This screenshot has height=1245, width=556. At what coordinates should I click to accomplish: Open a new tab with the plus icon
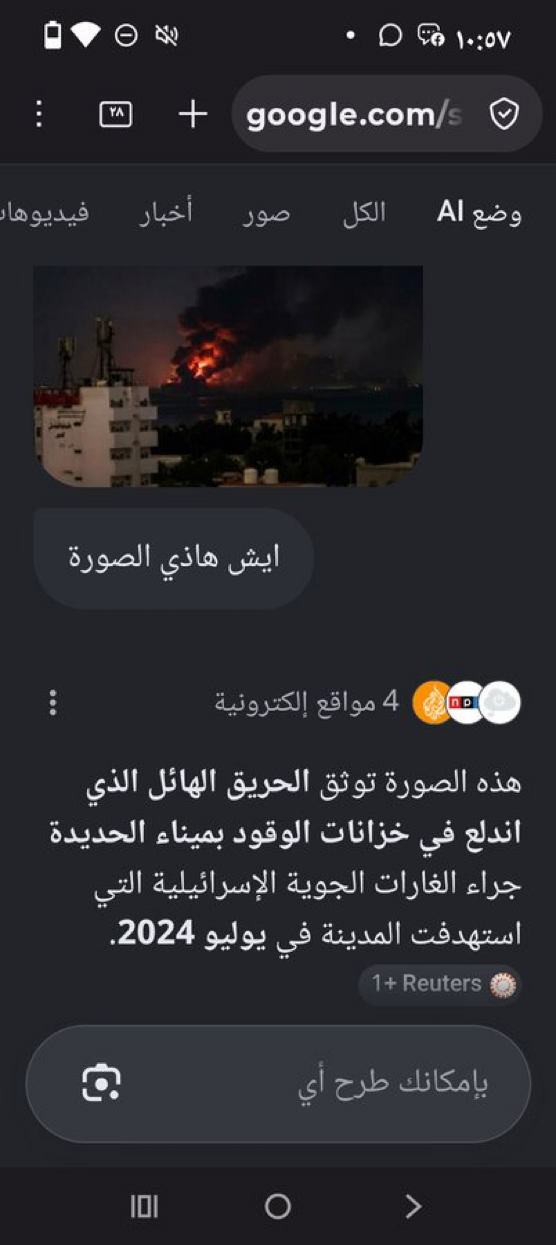tap(192, 114)
